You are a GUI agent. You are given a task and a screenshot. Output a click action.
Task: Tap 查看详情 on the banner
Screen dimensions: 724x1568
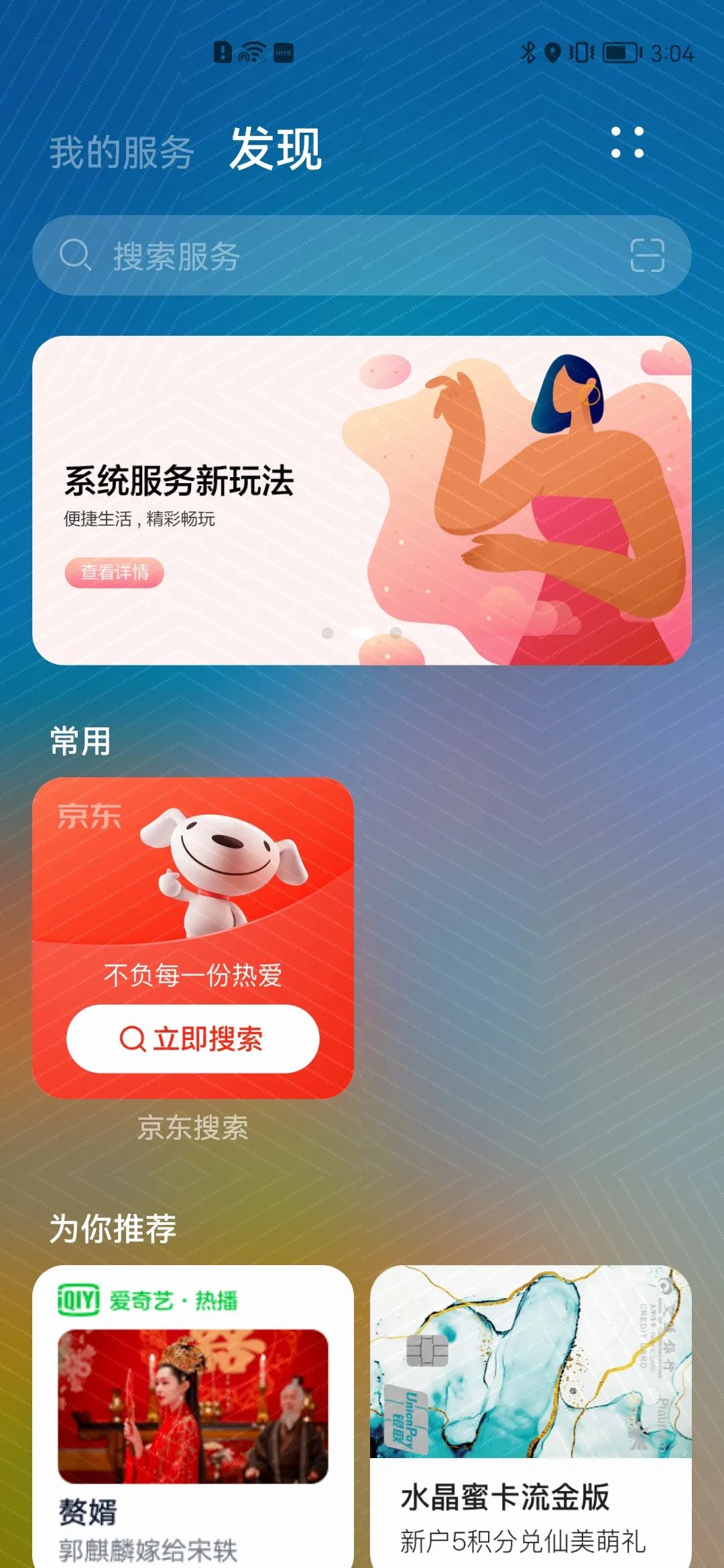[115, 572]
